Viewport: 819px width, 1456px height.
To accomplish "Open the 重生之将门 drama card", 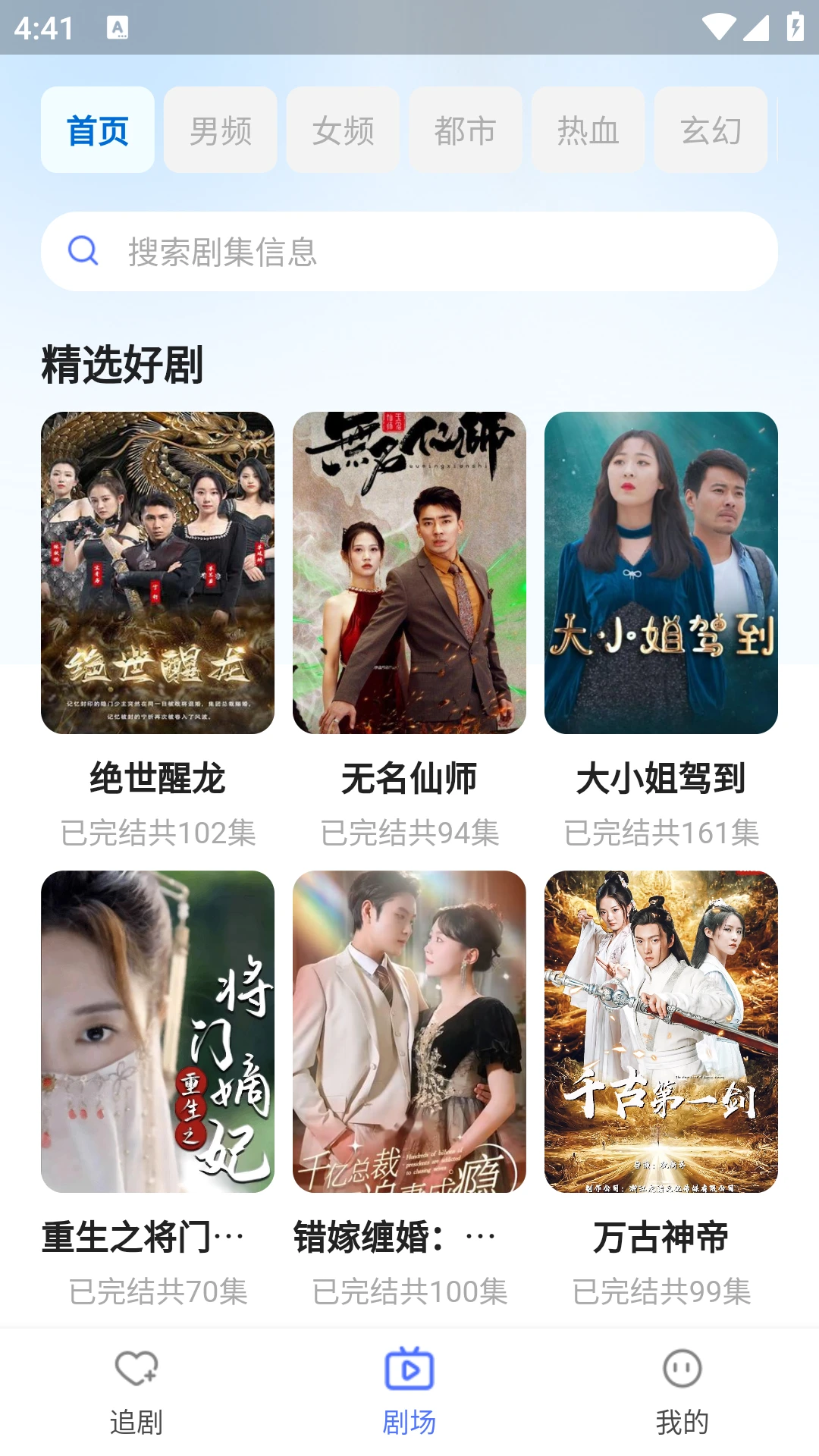I will tap(158, 1031).
